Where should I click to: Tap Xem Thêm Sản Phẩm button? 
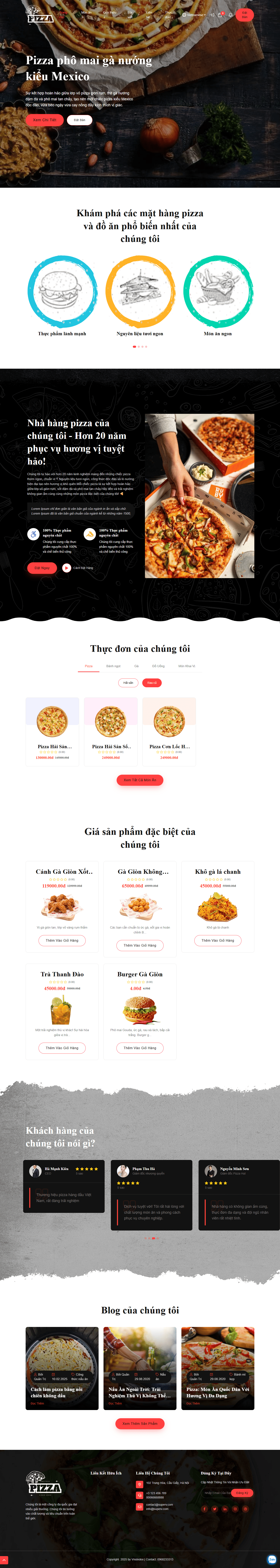[140, 1423]
